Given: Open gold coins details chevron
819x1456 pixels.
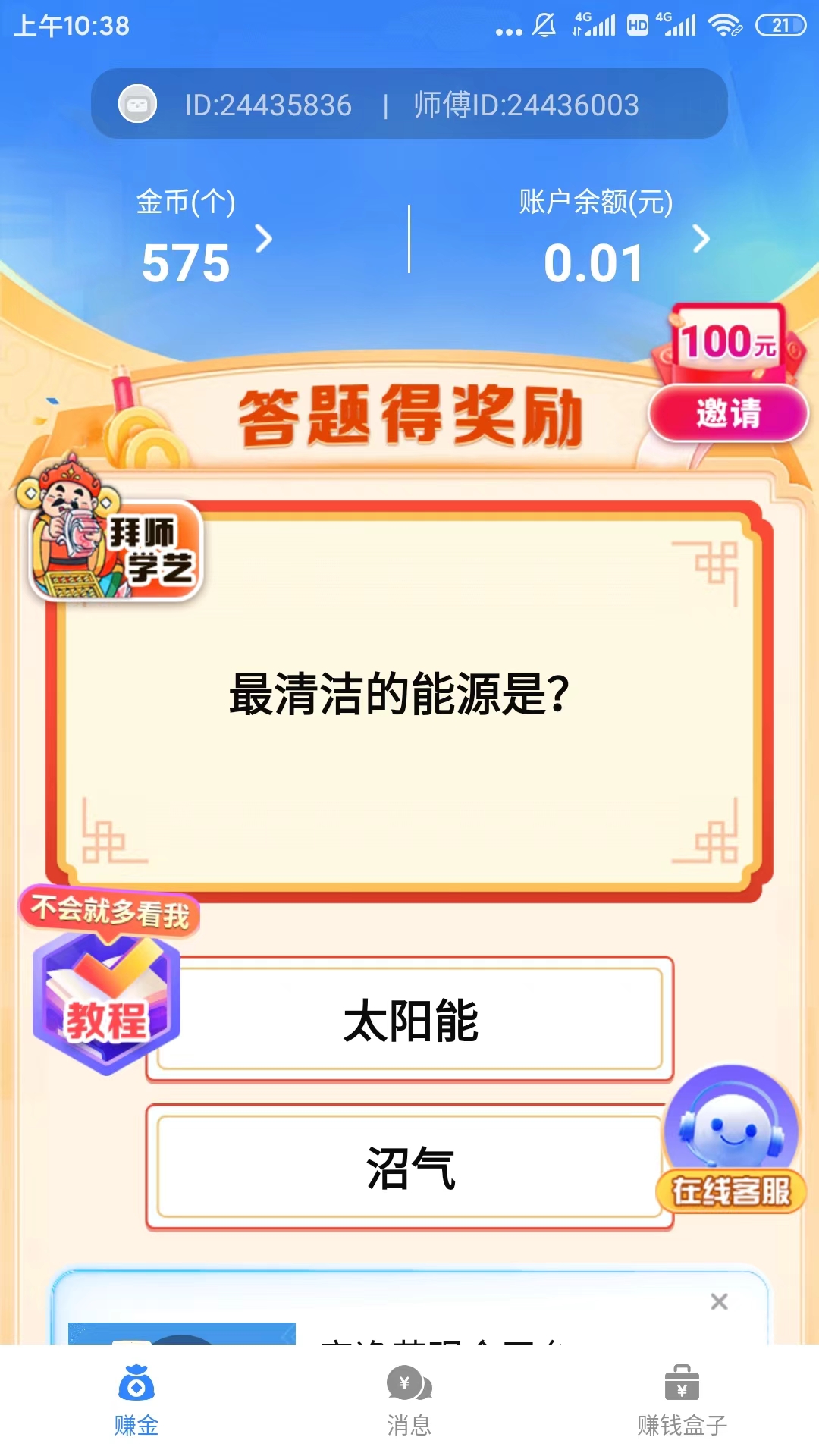Looking at the screenshot, I should click(263, 239).
